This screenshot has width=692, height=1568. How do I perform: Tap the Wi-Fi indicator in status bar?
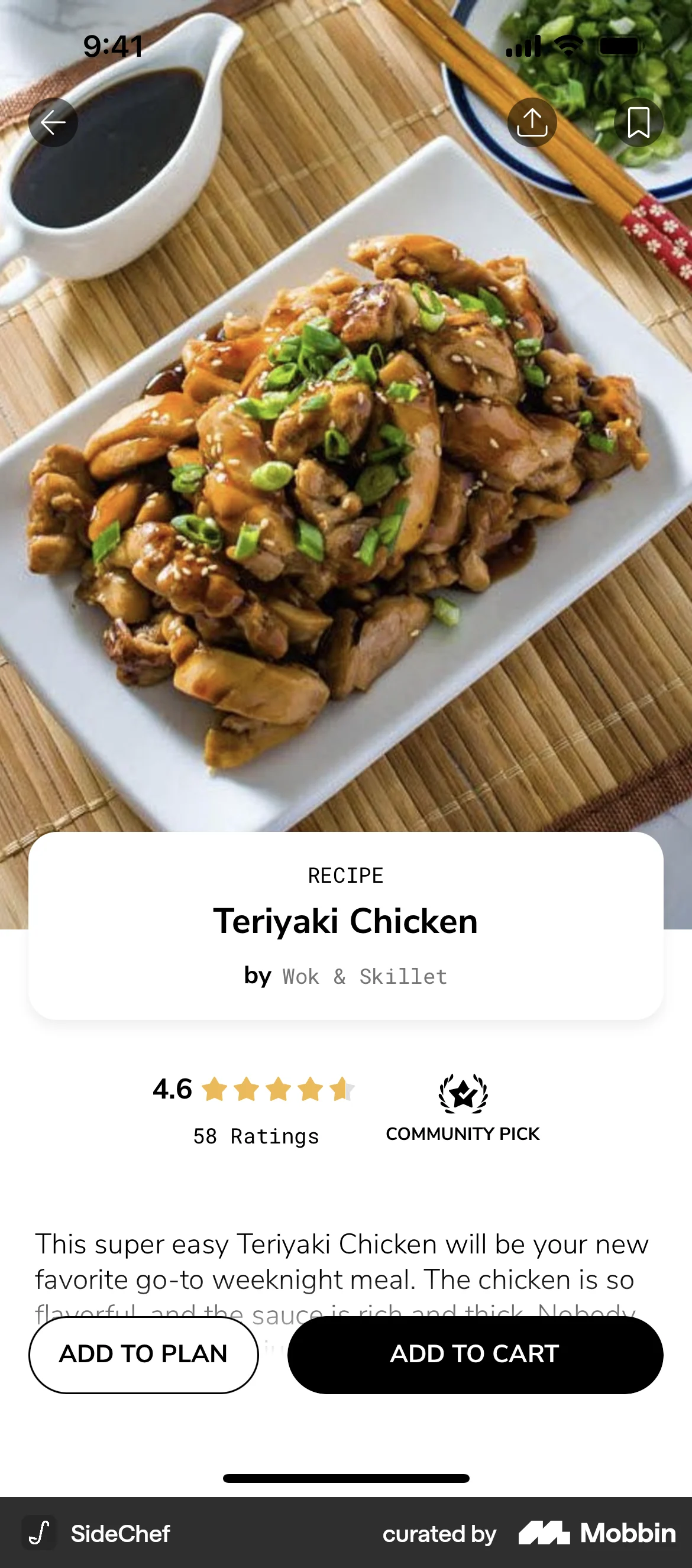click(567, 45)
